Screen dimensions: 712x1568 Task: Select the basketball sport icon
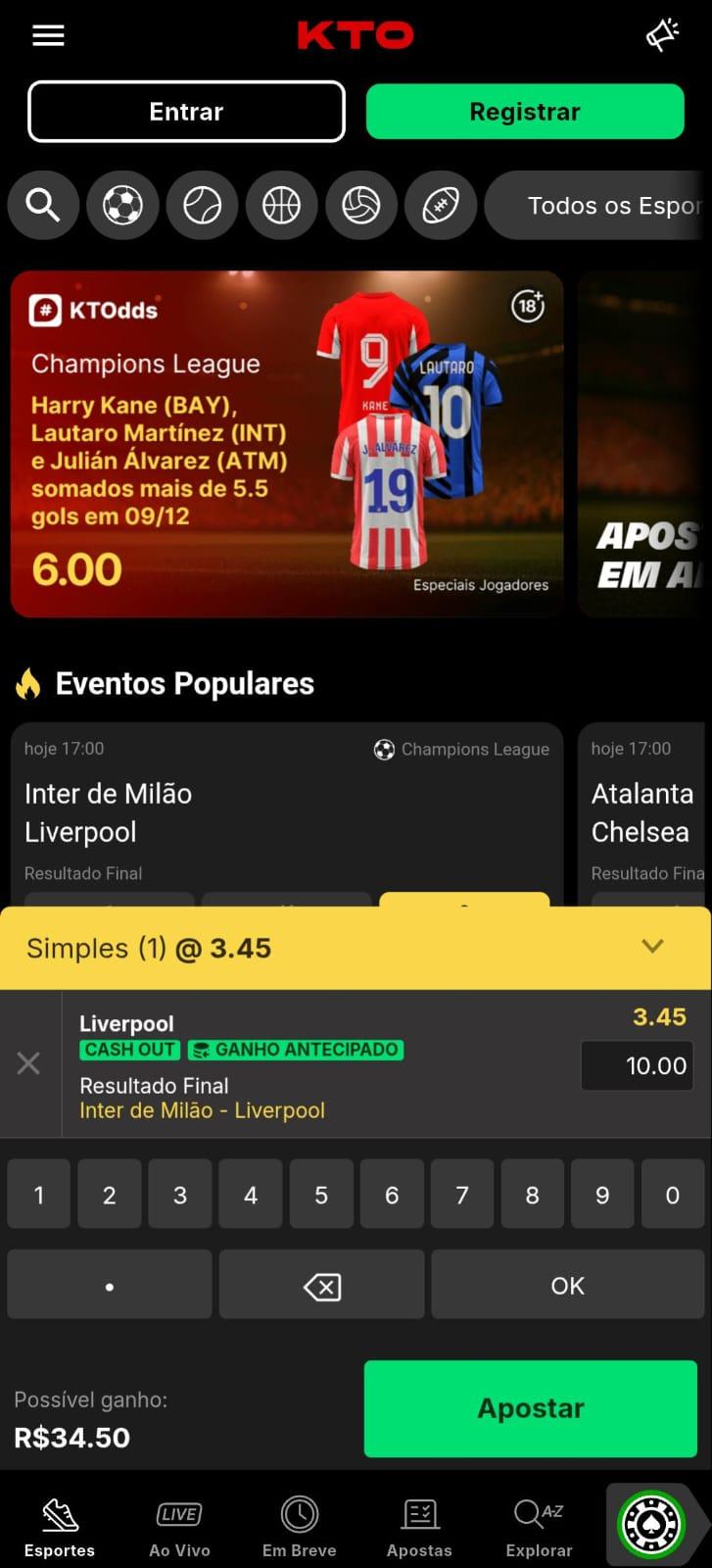[x=282, y=205]
